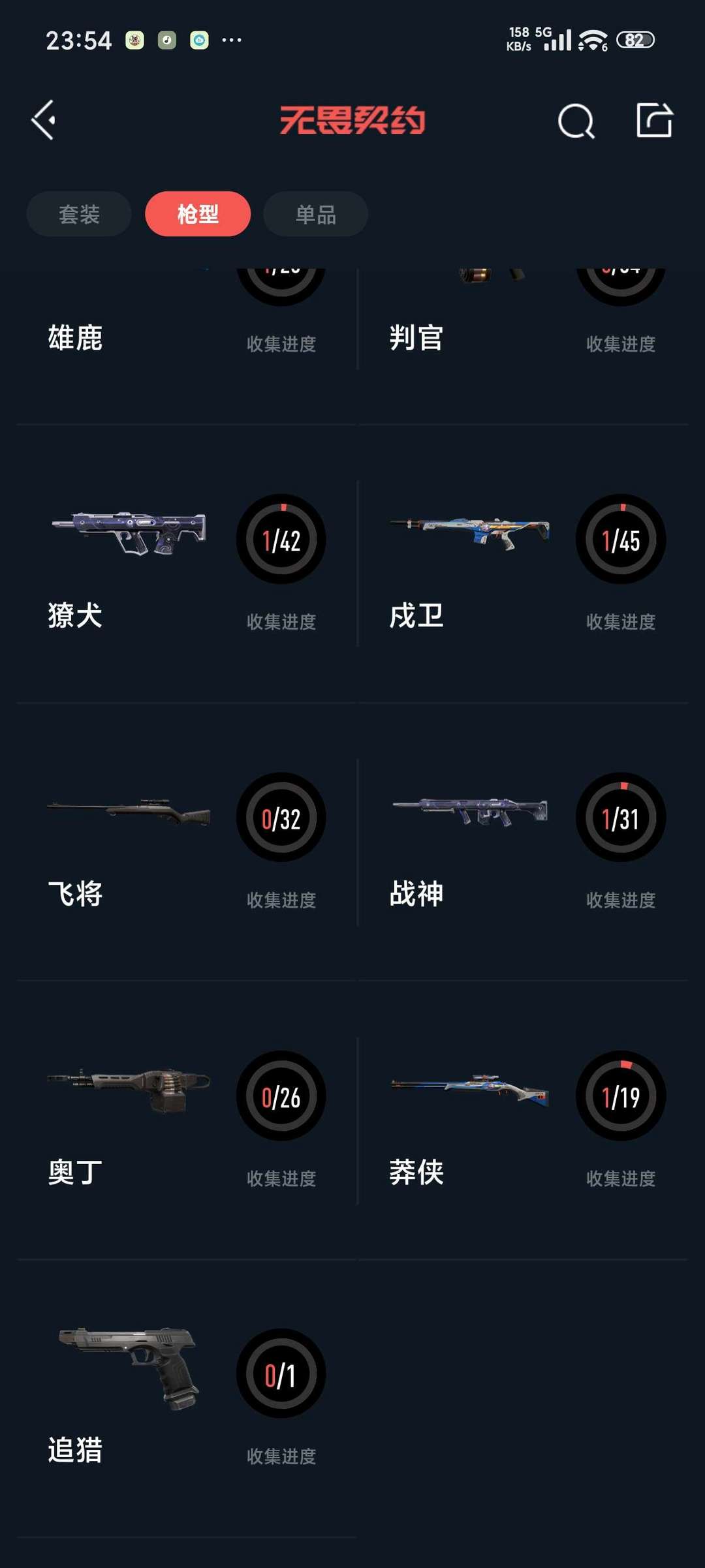Image resolution: width=705 pixels, height=1568 pixels.
Task: Open the search icon at top right
Action: point(575,119)
